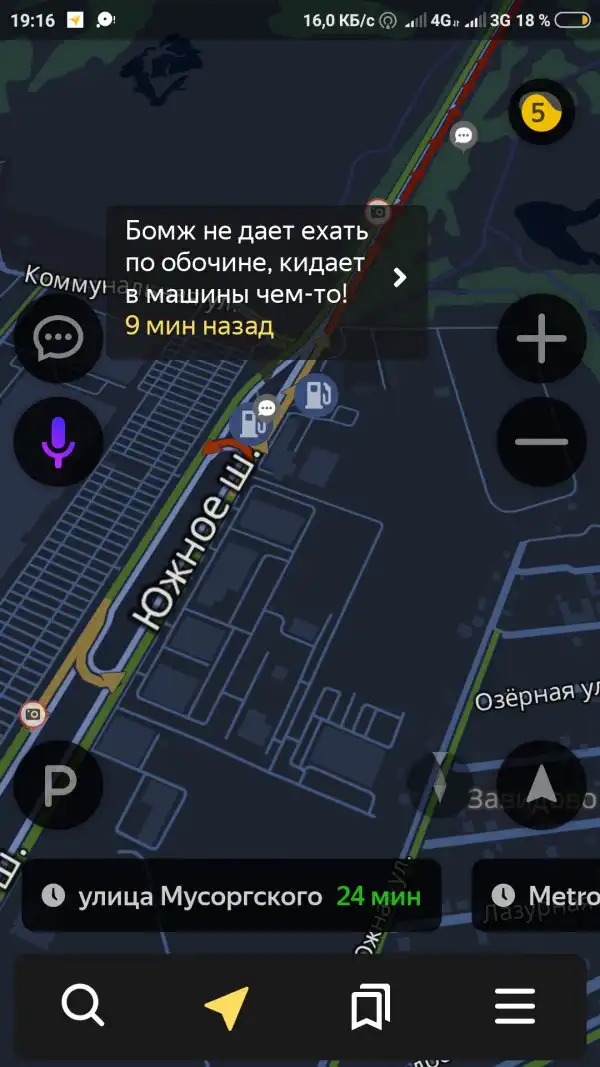Open the comment bubble near the lake

click(463, 135)
